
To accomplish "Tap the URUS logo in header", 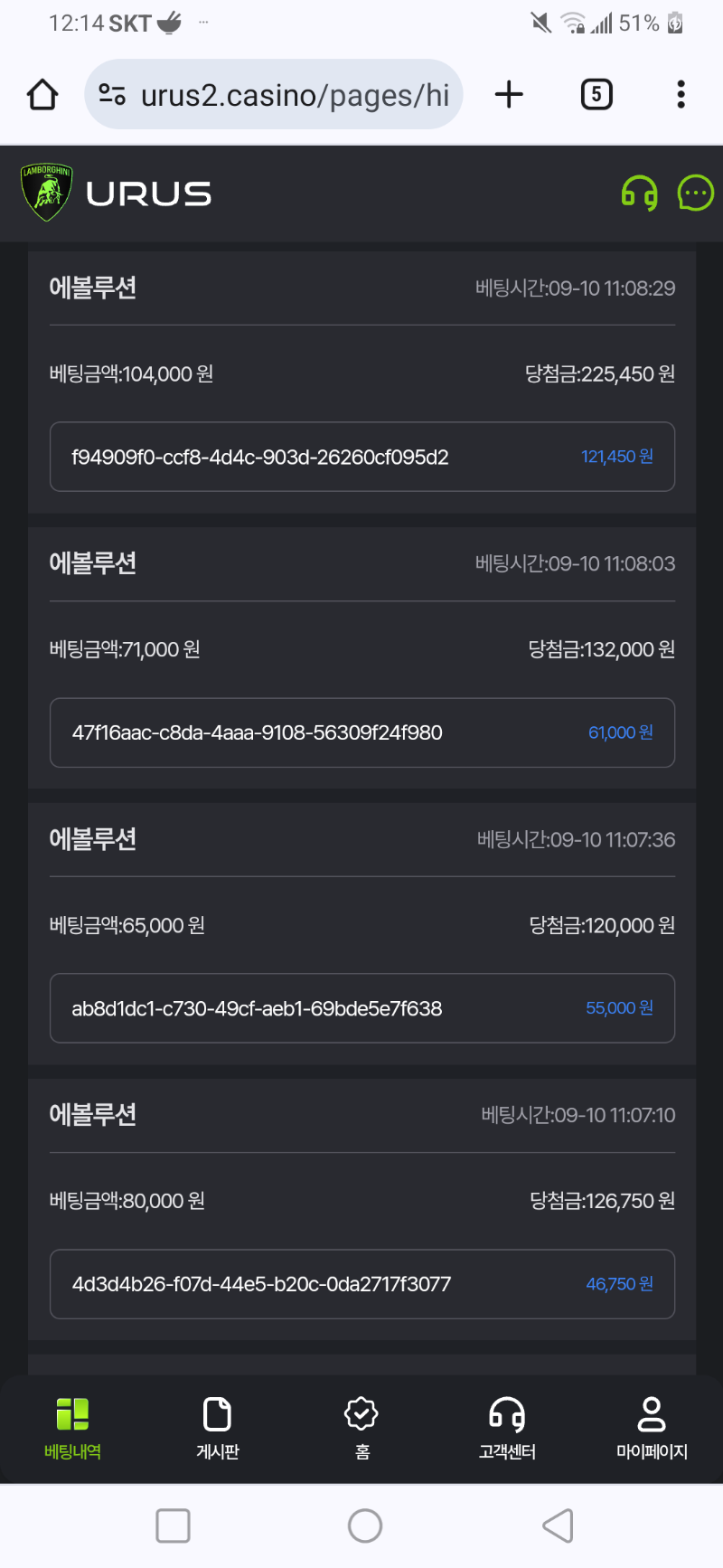I will 117,193.
